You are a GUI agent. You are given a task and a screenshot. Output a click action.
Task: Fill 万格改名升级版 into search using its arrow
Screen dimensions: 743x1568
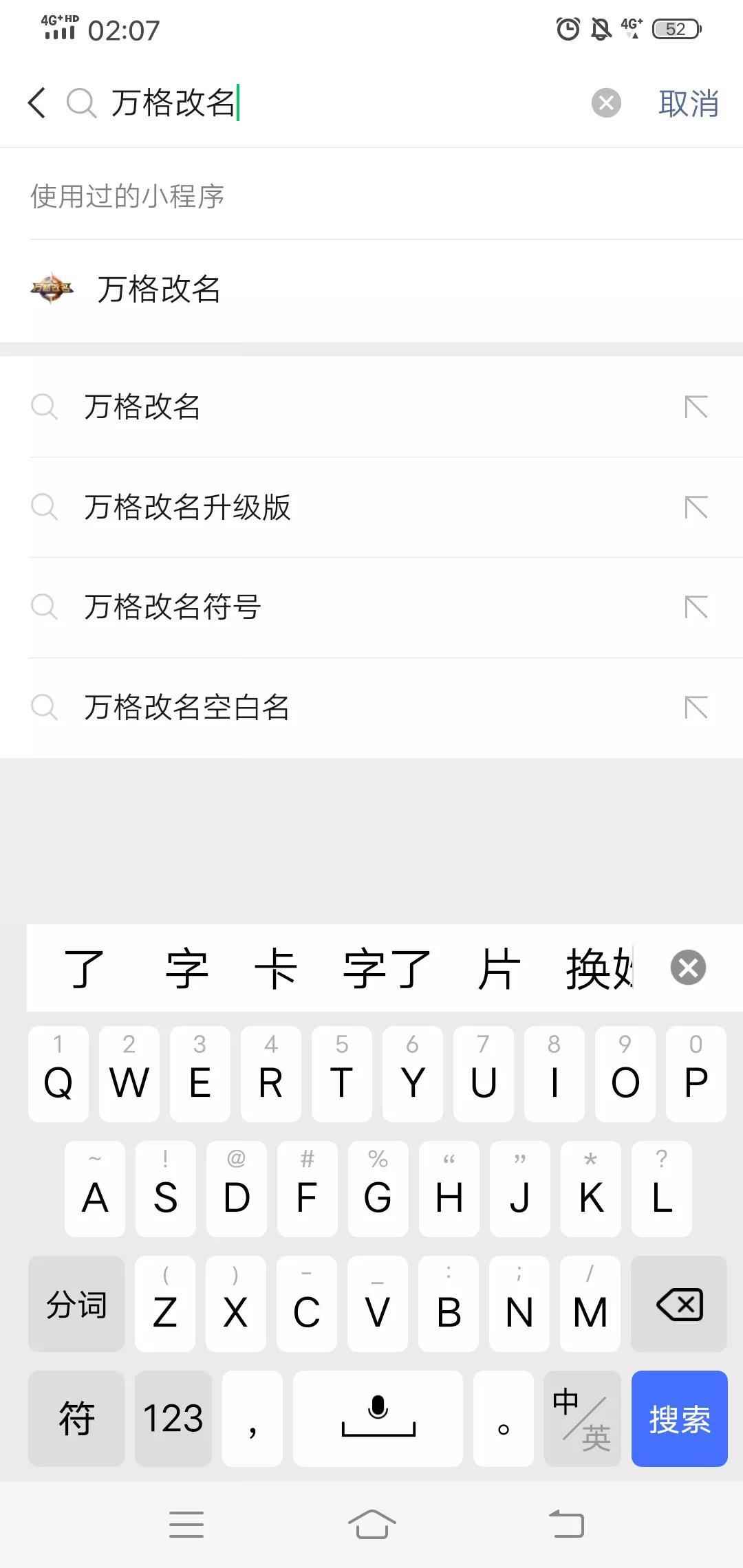[696, 508]
